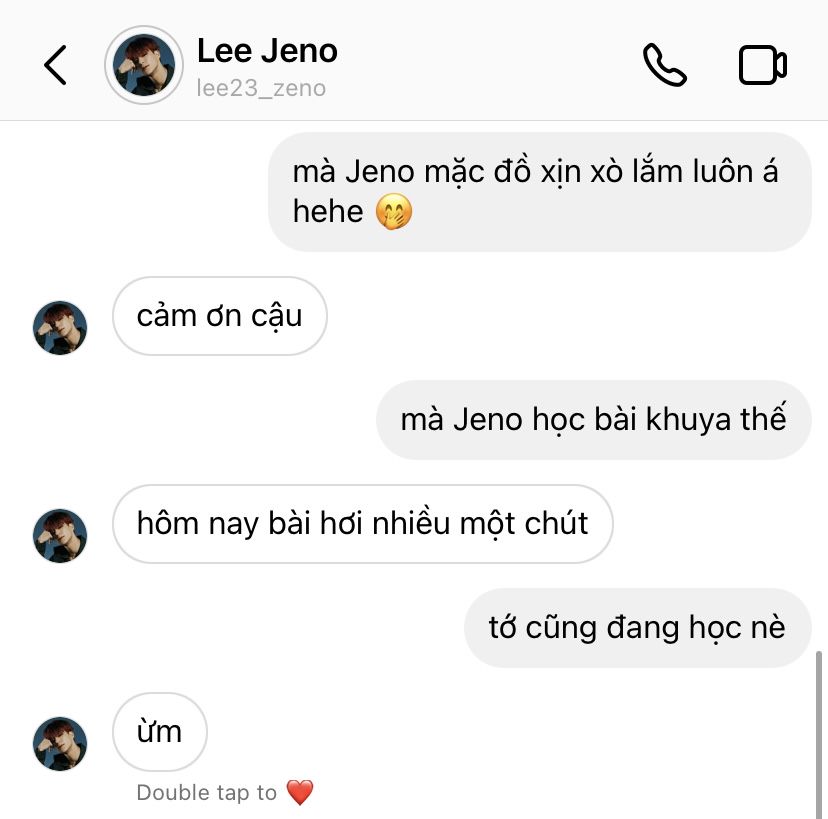
Task: Tap the avatar beside "cảm ơn cậu"
Action: click(61, 328)
